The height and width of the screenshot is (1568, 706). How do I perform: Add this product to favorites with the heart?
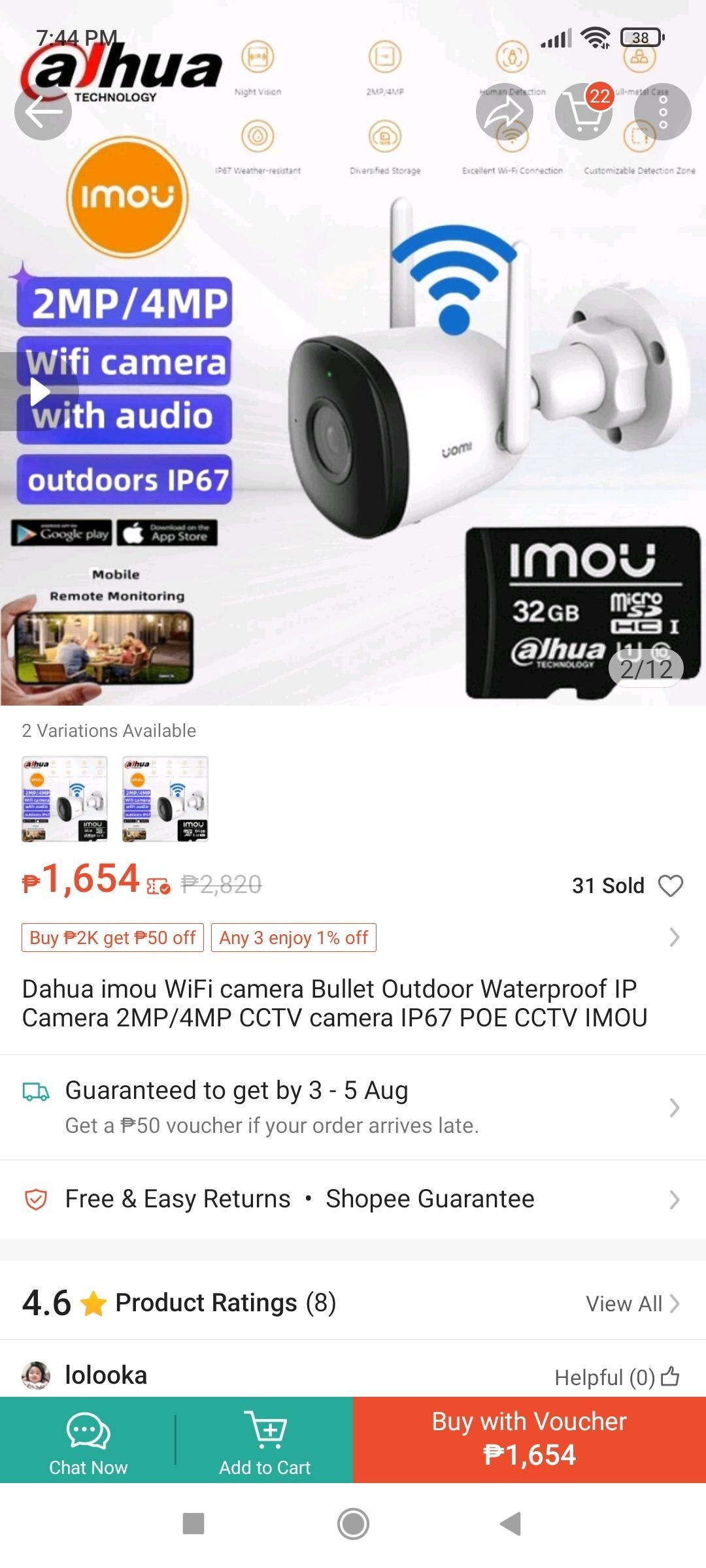click(671, 886)
